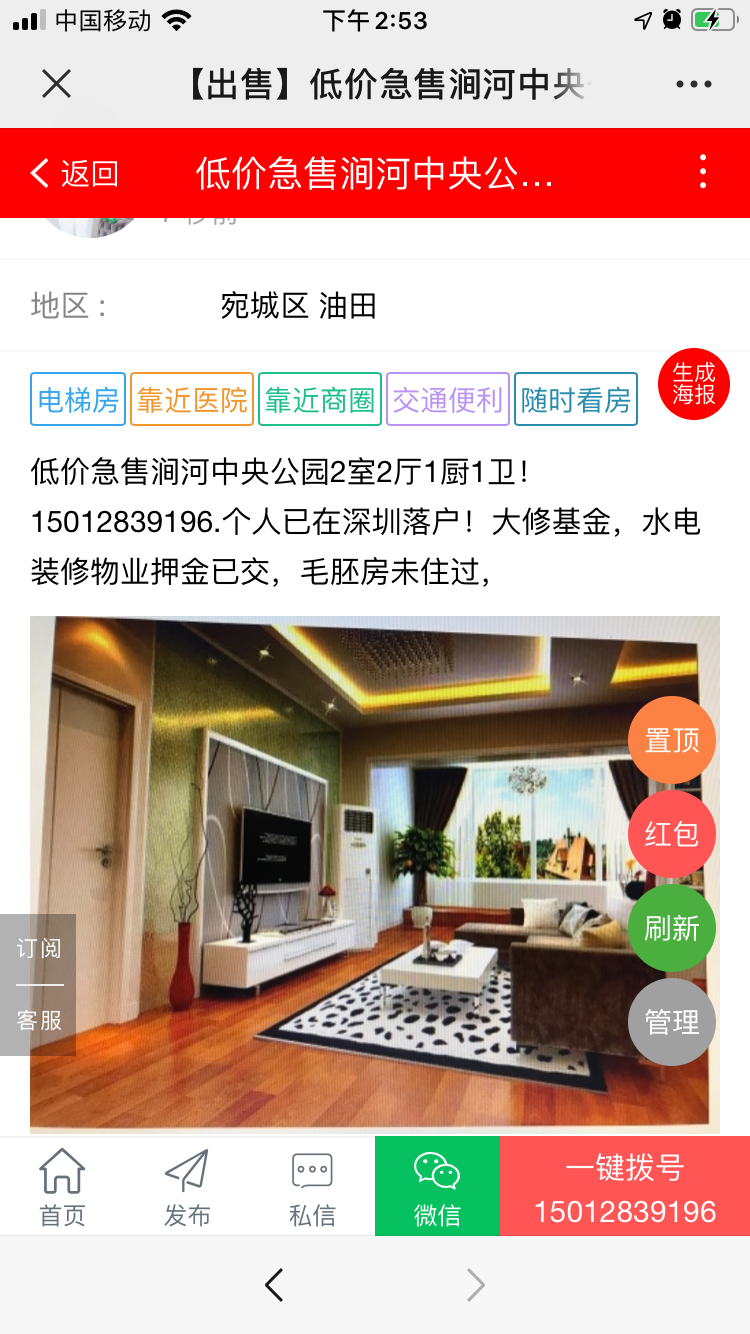
Task: Select the 电梯房 tag
Action: click(x=78, y=400)
